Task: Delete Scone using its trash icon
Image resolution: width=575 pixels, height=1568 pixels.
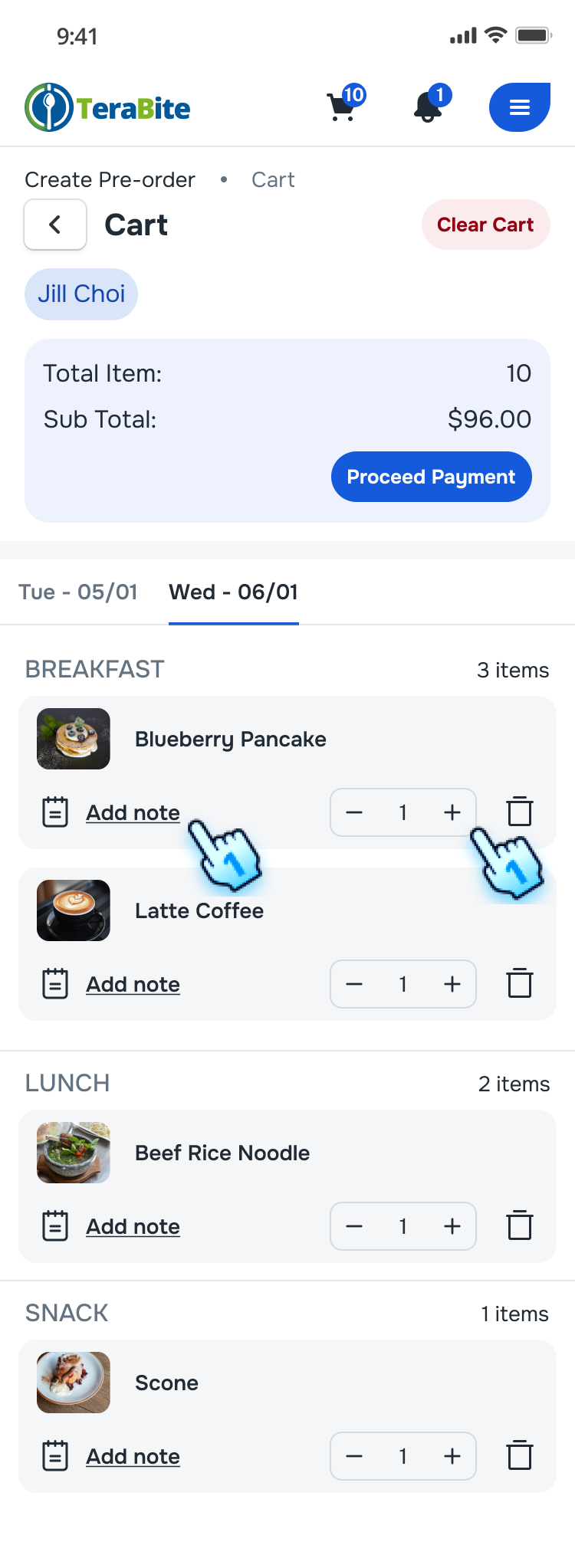Action: [x=520, y=1455]
